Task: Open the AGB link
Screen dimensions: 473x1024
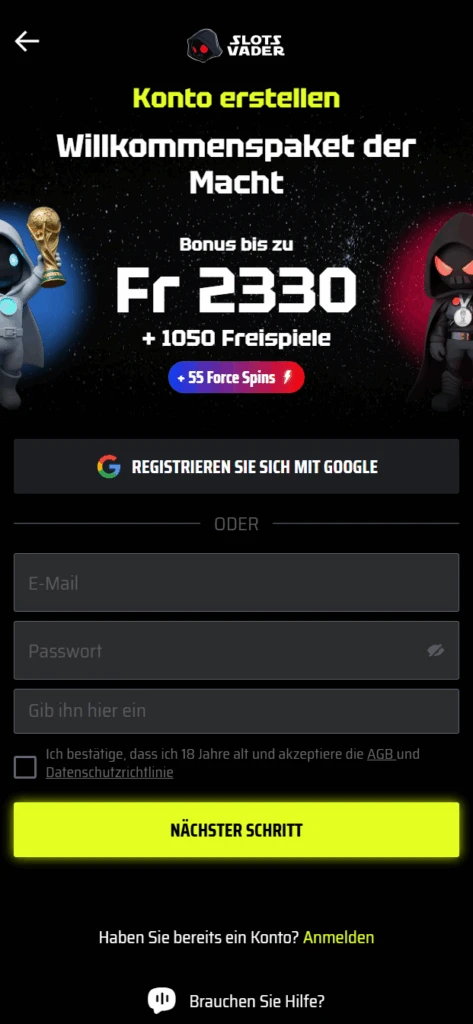Action: [381, 754]
